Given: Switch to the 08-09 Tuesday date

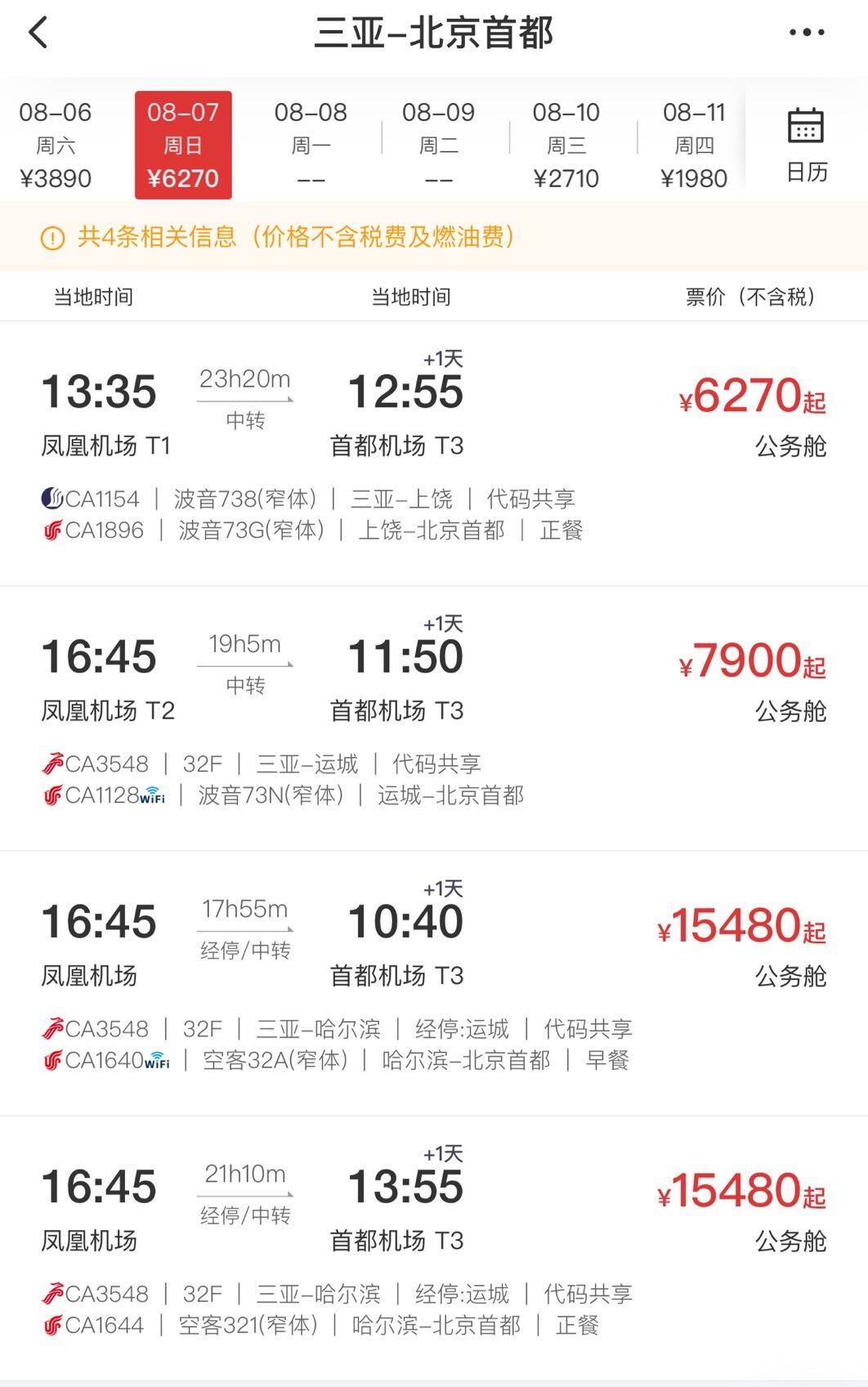Looking at the screenshot, I should [x=438, y=145].
